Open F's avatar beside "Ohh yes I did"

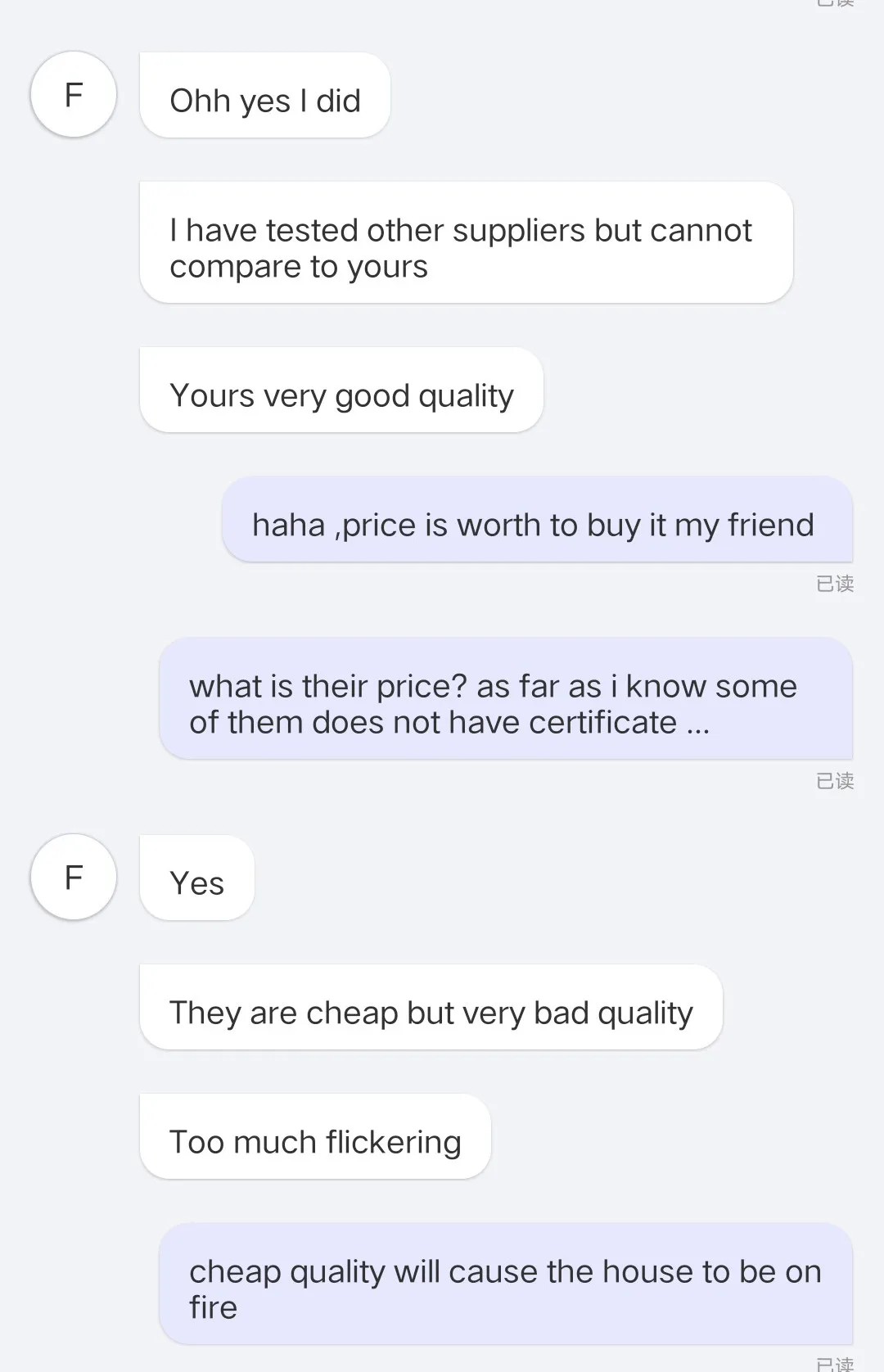pyautogui.click(x=74, y=95)
